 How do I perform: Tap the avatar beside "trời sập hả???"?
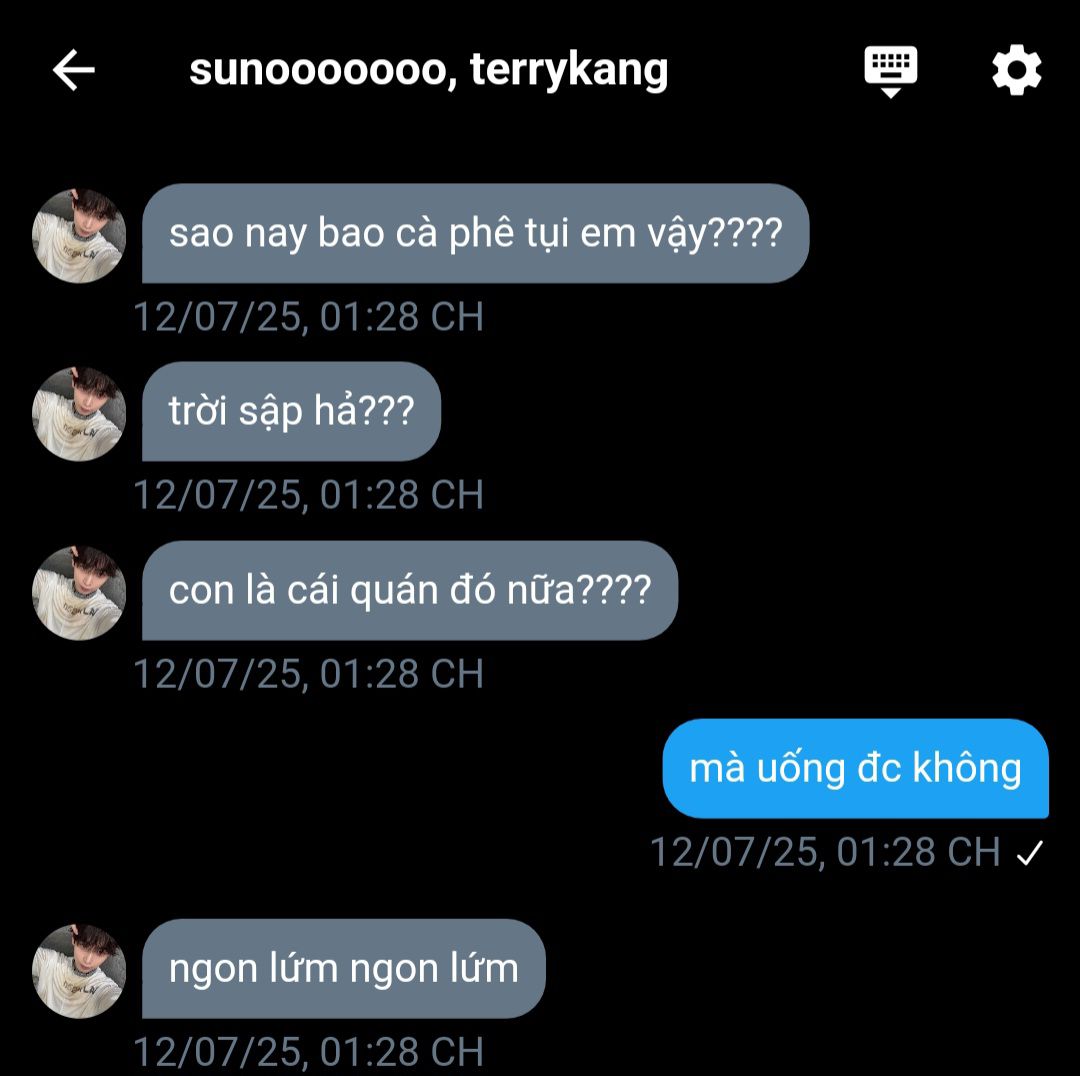(x=79, y=414)
